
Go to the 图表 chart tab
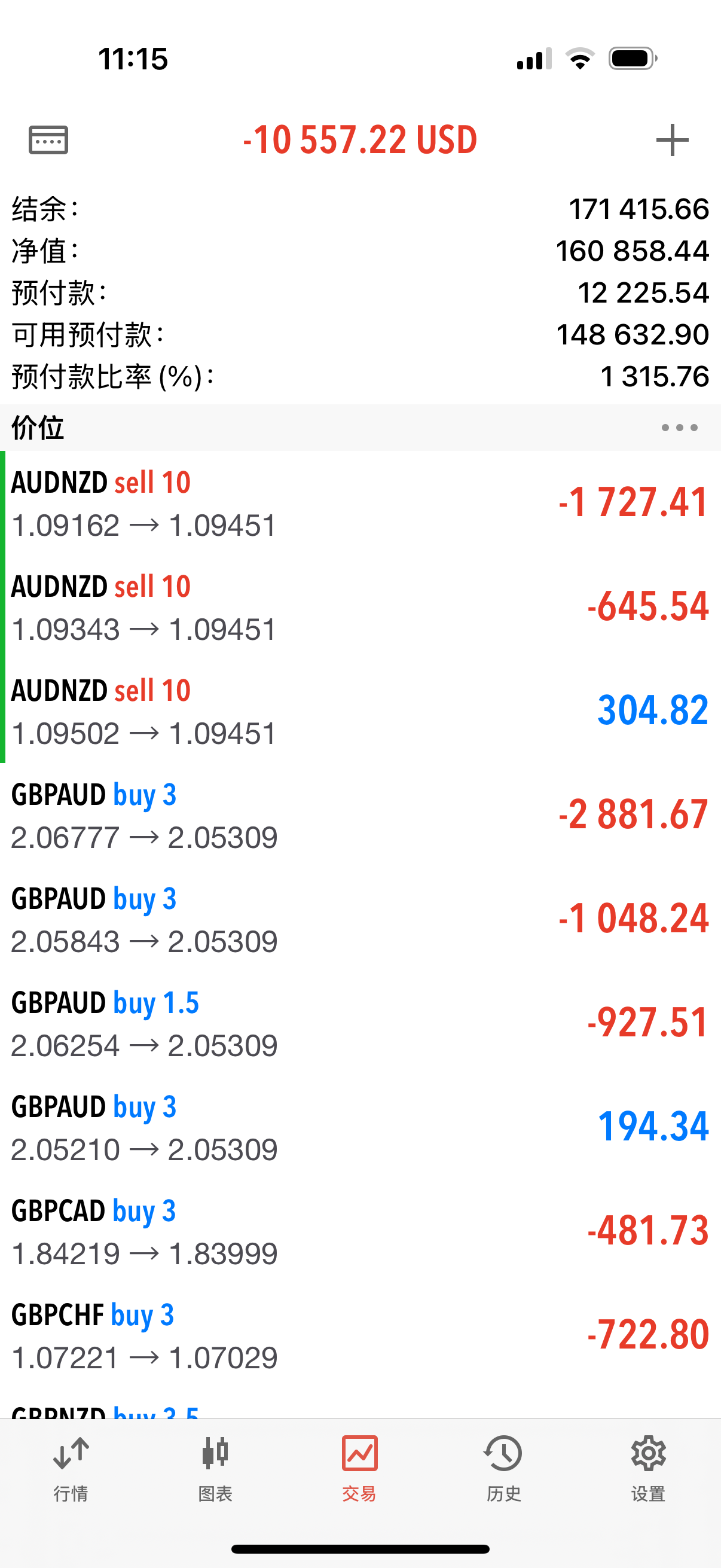215,1468
